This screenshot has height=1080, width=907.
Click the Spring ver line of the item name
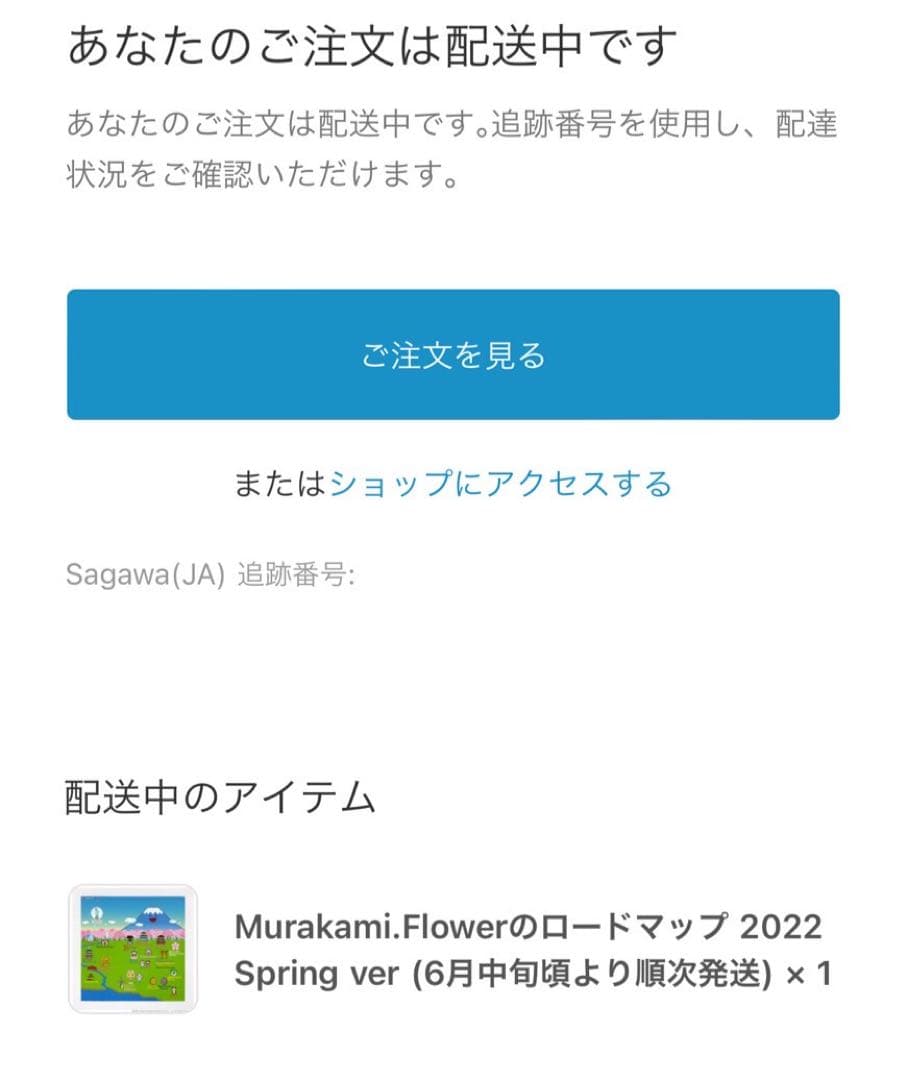tap(310, 972)
